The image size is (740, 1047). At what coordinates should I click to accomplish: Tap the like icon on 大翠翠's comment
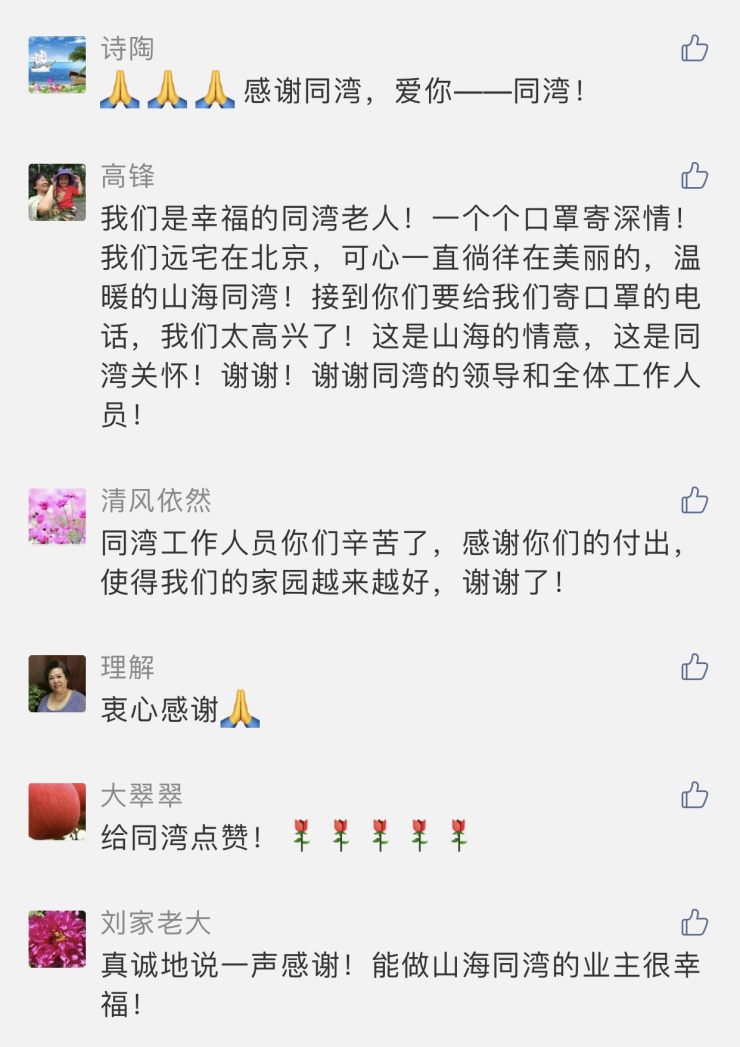(x=694, y=795)
